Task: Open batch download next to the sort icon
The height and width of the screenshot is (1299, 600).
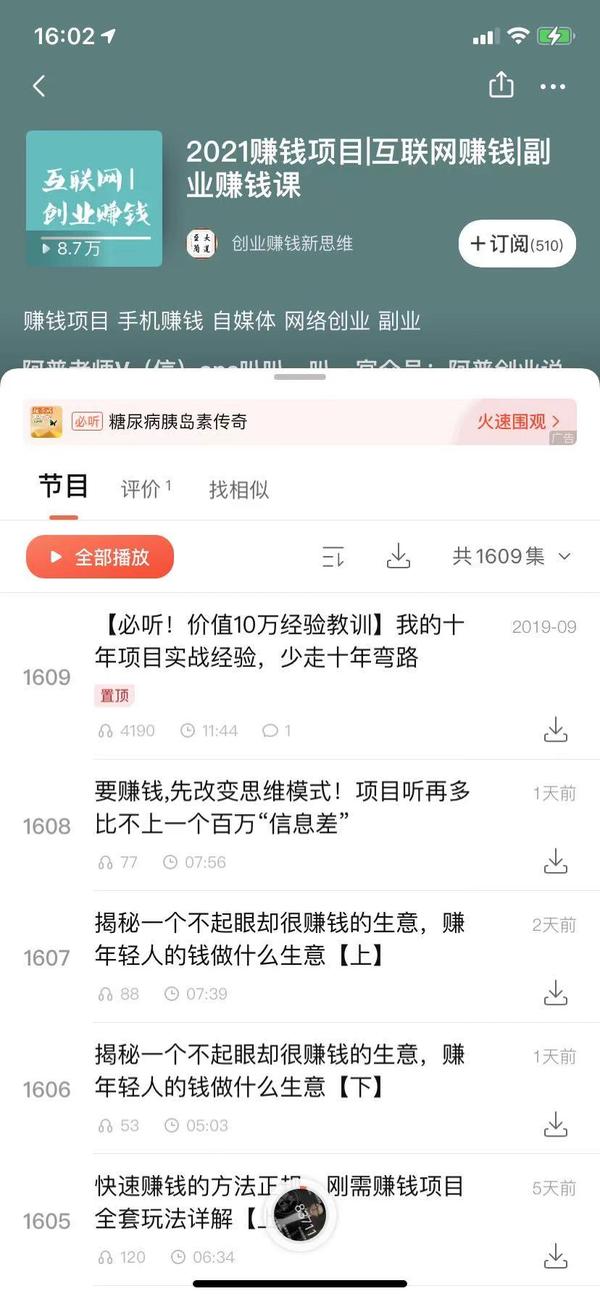Action: click(x=398, y=557)
